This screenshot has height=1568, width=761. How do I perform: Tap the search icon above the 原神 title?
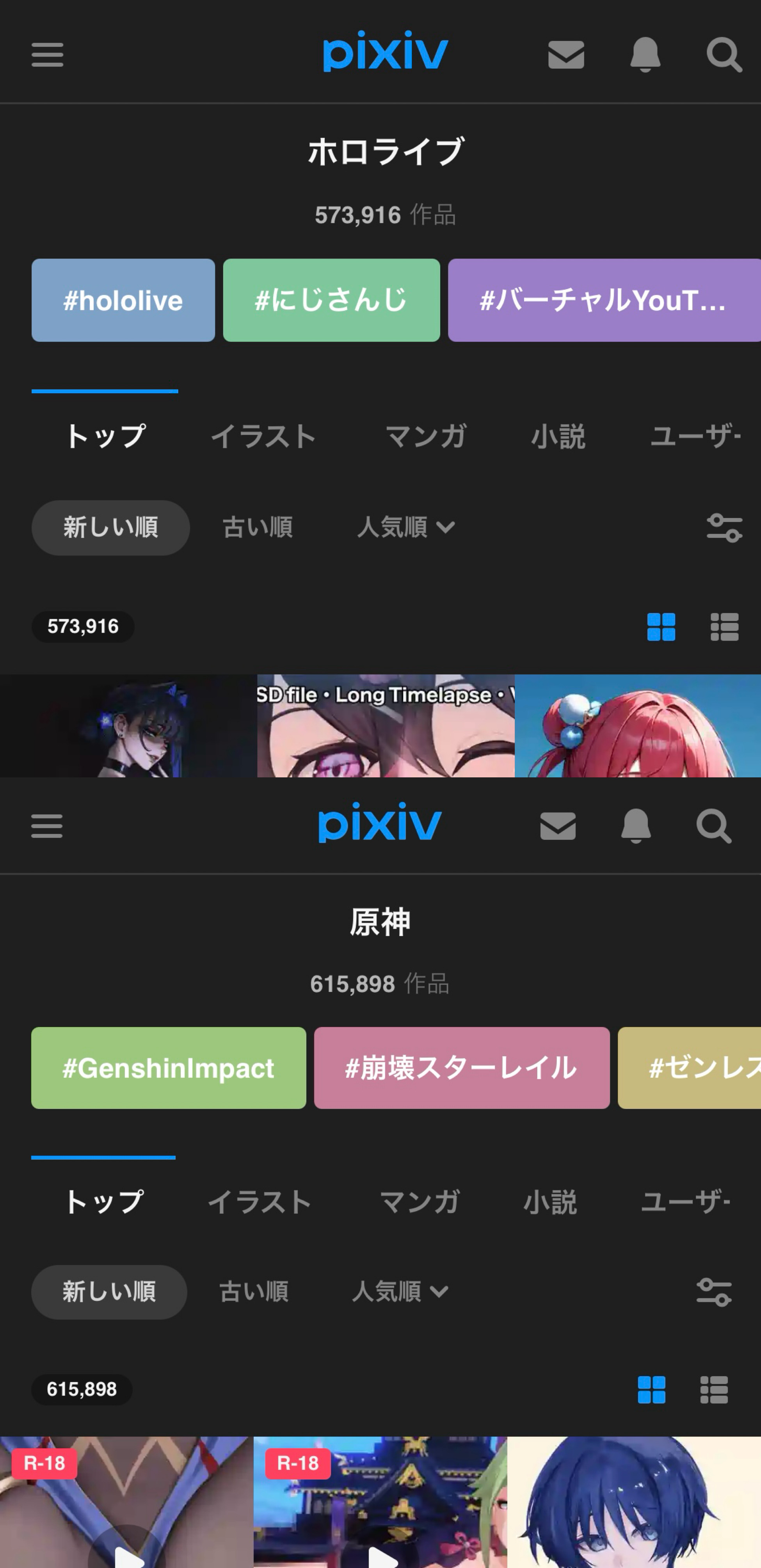click(713, 826)
